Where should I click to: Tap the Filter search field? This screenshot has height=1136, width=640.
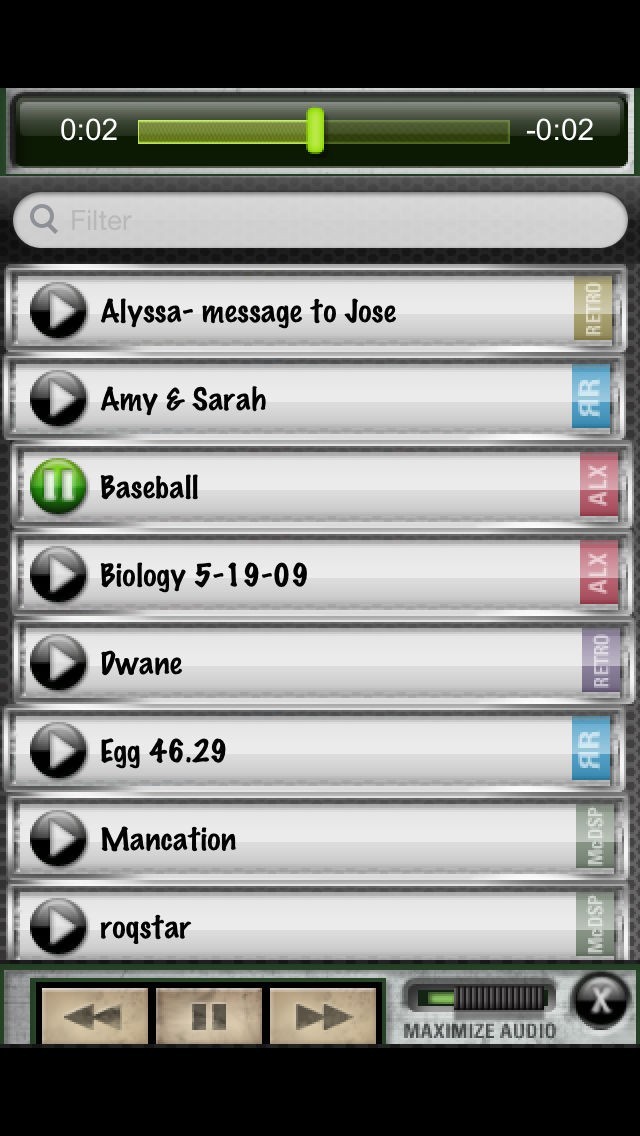320,220
